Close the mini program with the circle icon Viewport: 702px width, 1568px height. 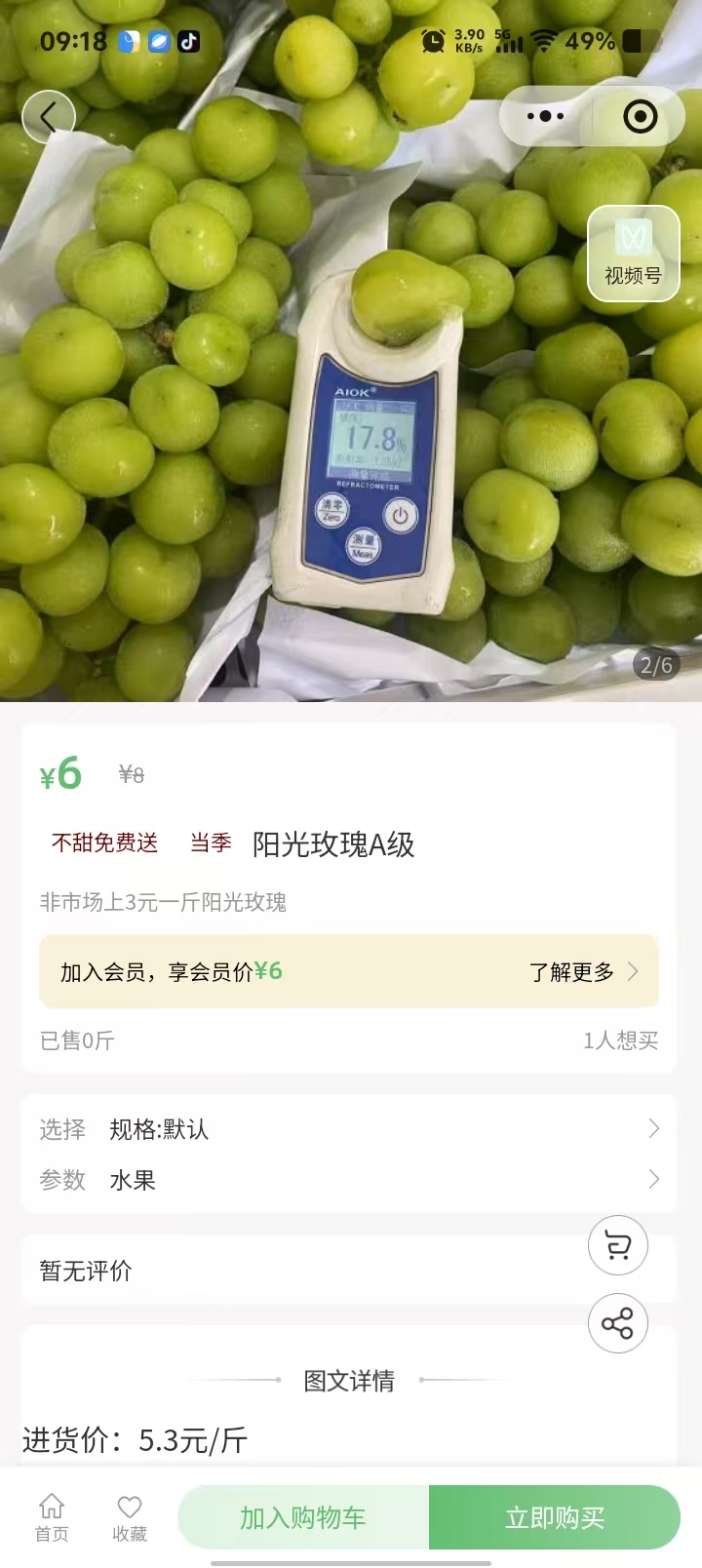[640, 117]
